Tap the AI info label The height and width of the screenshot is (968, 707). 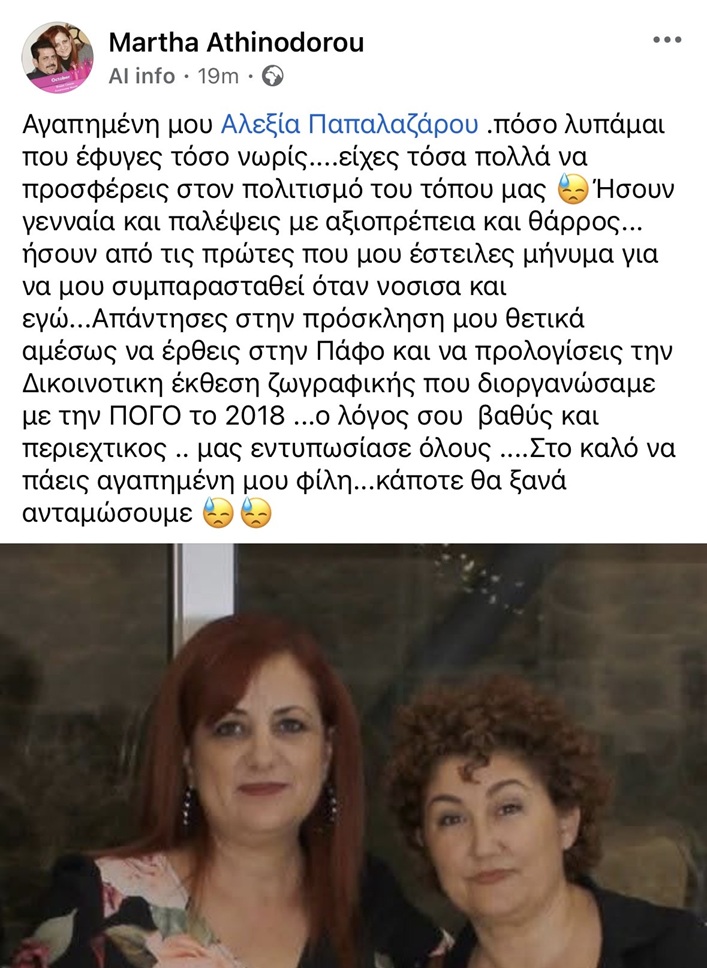(141, 76)
